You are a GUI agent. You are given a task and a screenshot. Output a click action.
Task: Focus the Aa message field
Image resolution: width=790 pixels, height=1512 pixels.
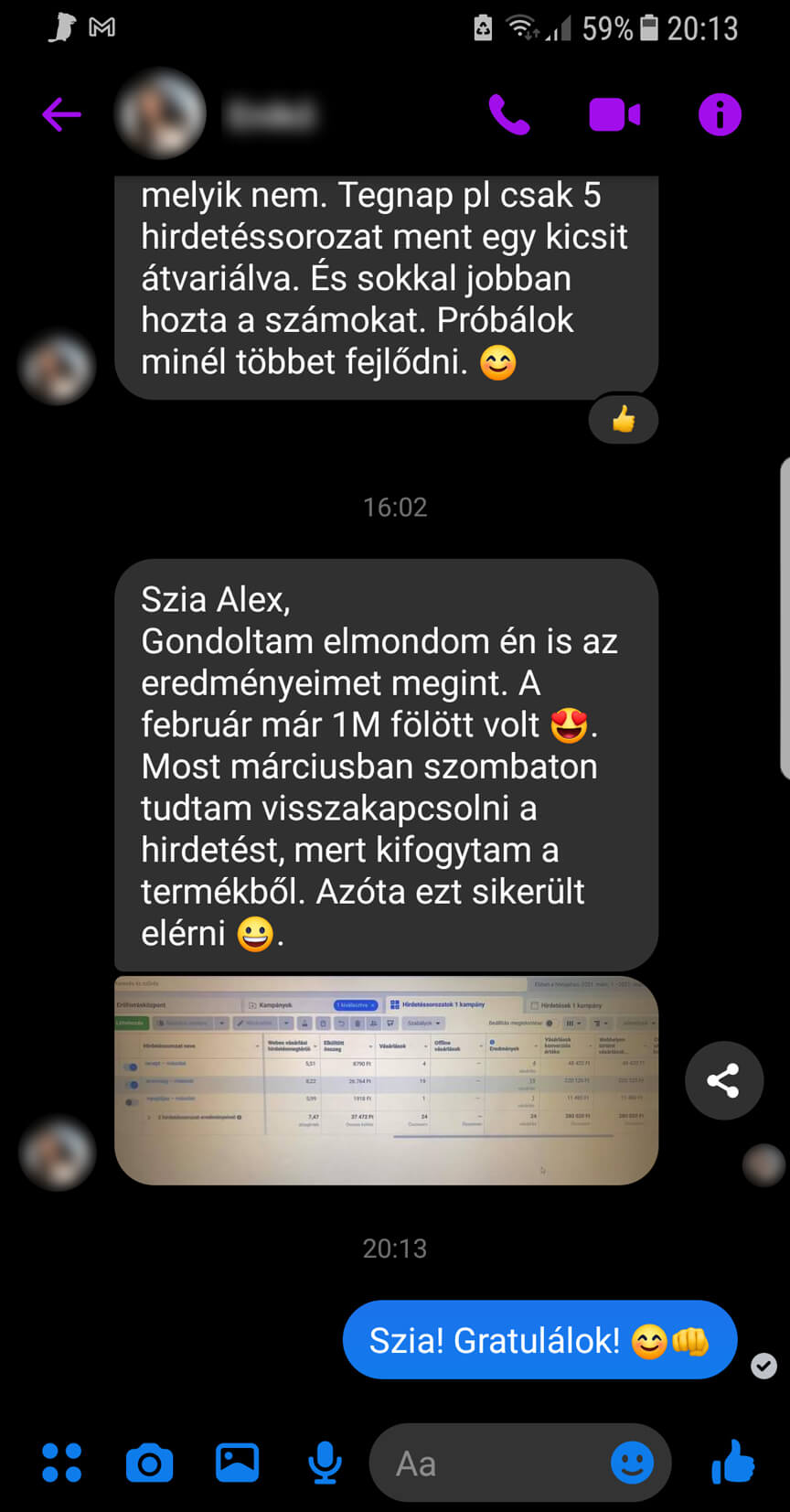494,1463
